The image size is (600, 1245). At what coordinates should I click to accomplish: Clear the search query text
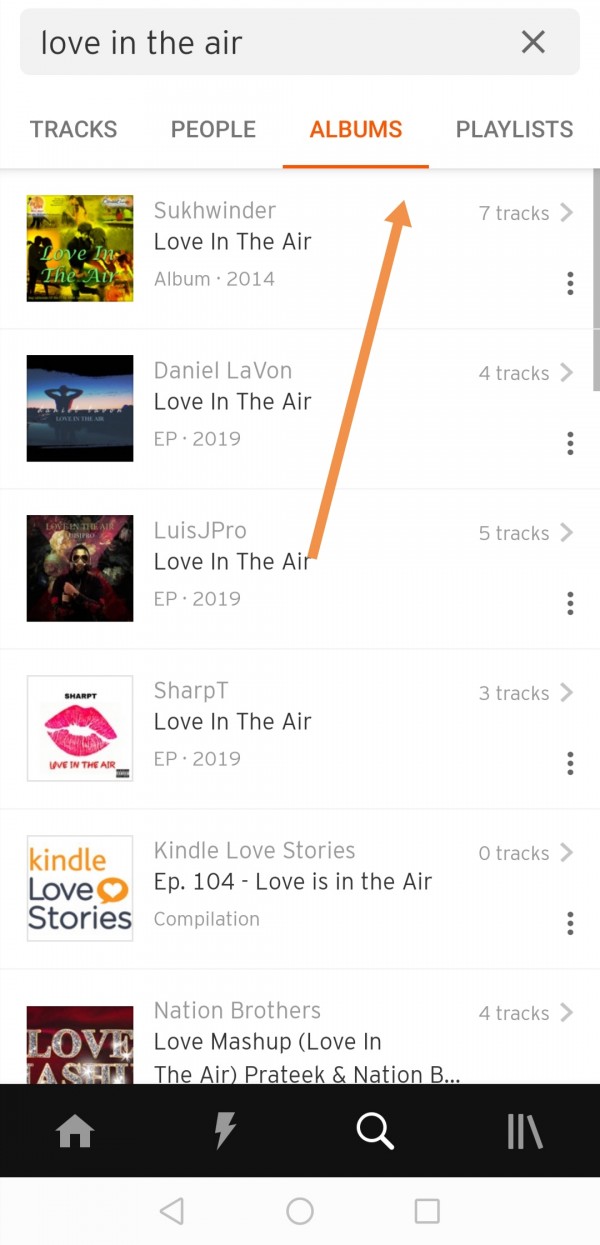(x=533, y=42)
